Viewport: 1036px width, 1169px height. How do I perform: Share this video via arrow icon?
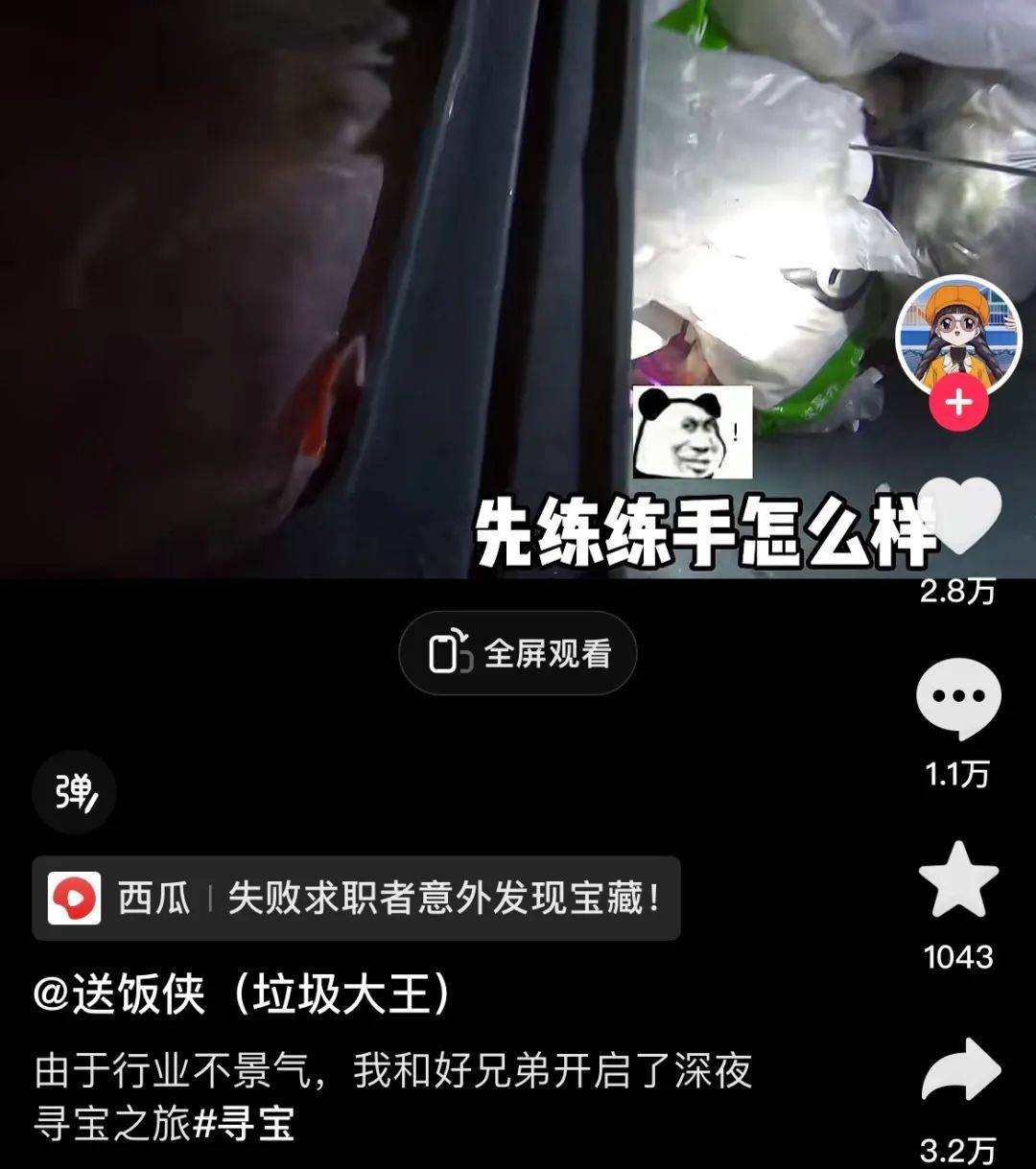960,1070
